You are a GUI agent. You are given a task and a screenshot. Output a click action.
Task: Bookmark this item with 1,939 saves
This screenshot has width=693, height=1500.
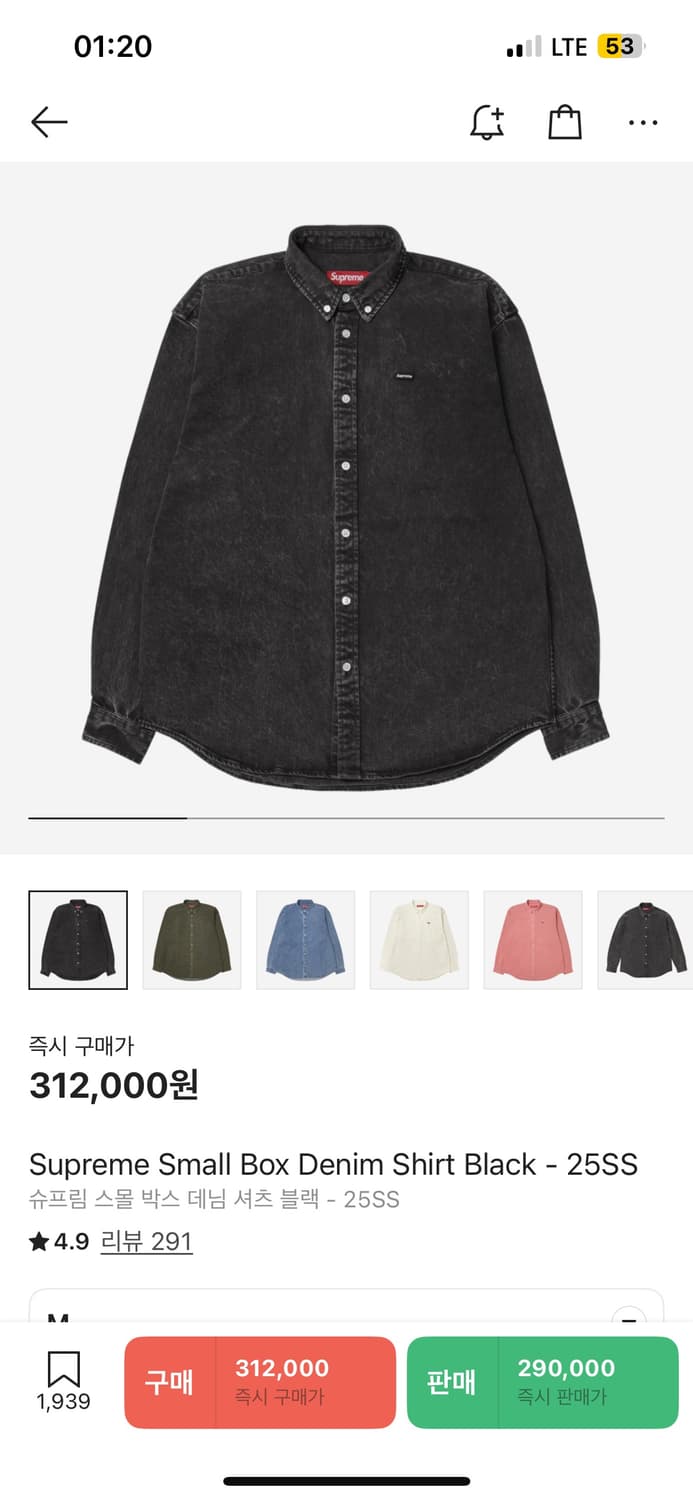click(x=63, y=1381)
